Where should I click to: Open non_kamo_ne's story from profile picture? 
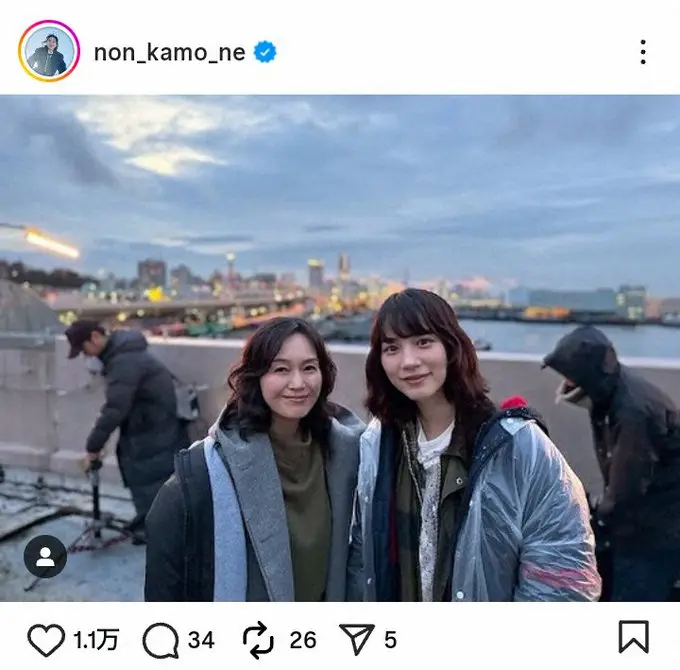point(49,52)
